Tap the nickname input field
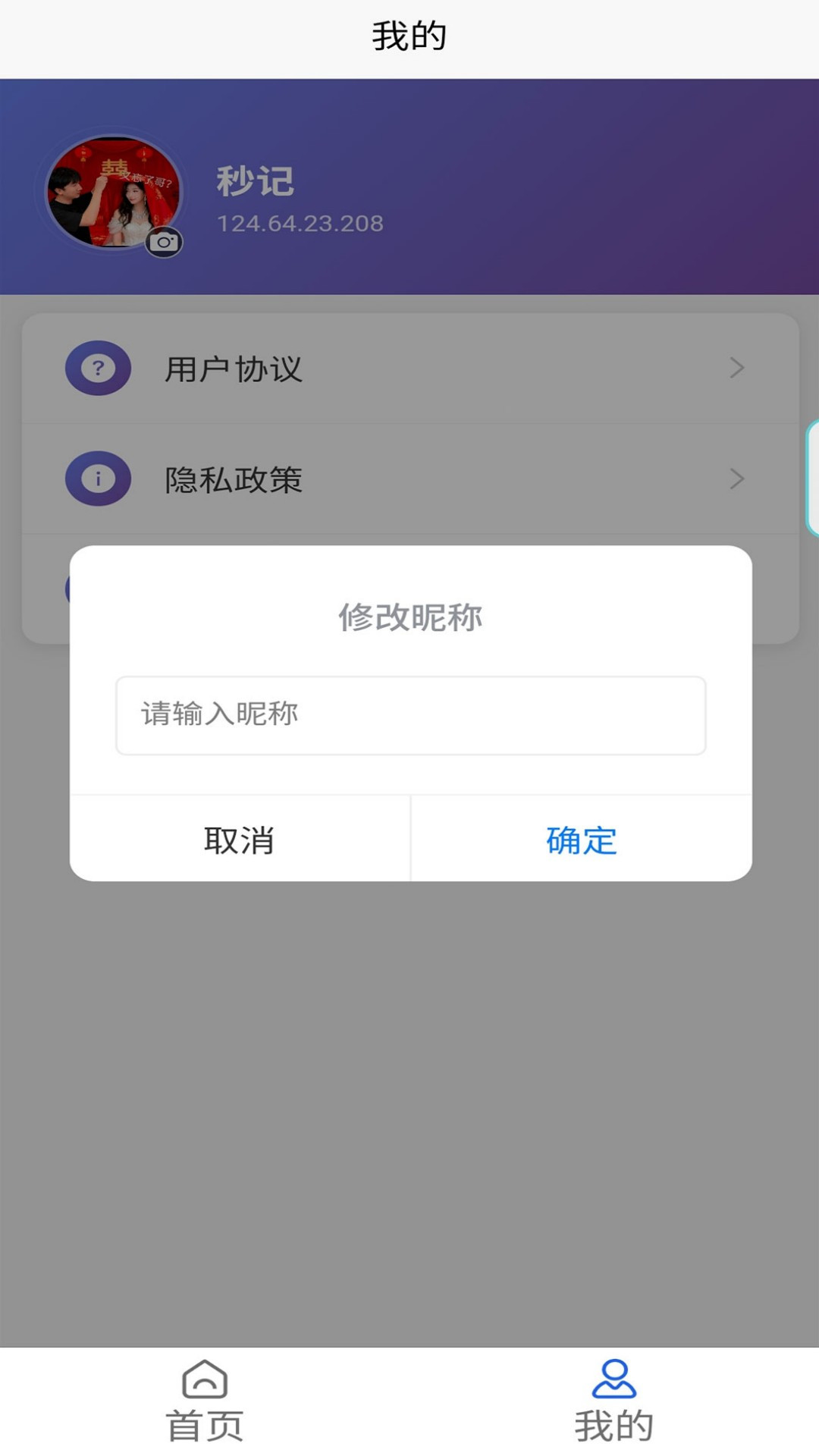This screenshot has width=819, height=1456. (x=410, y=715)
